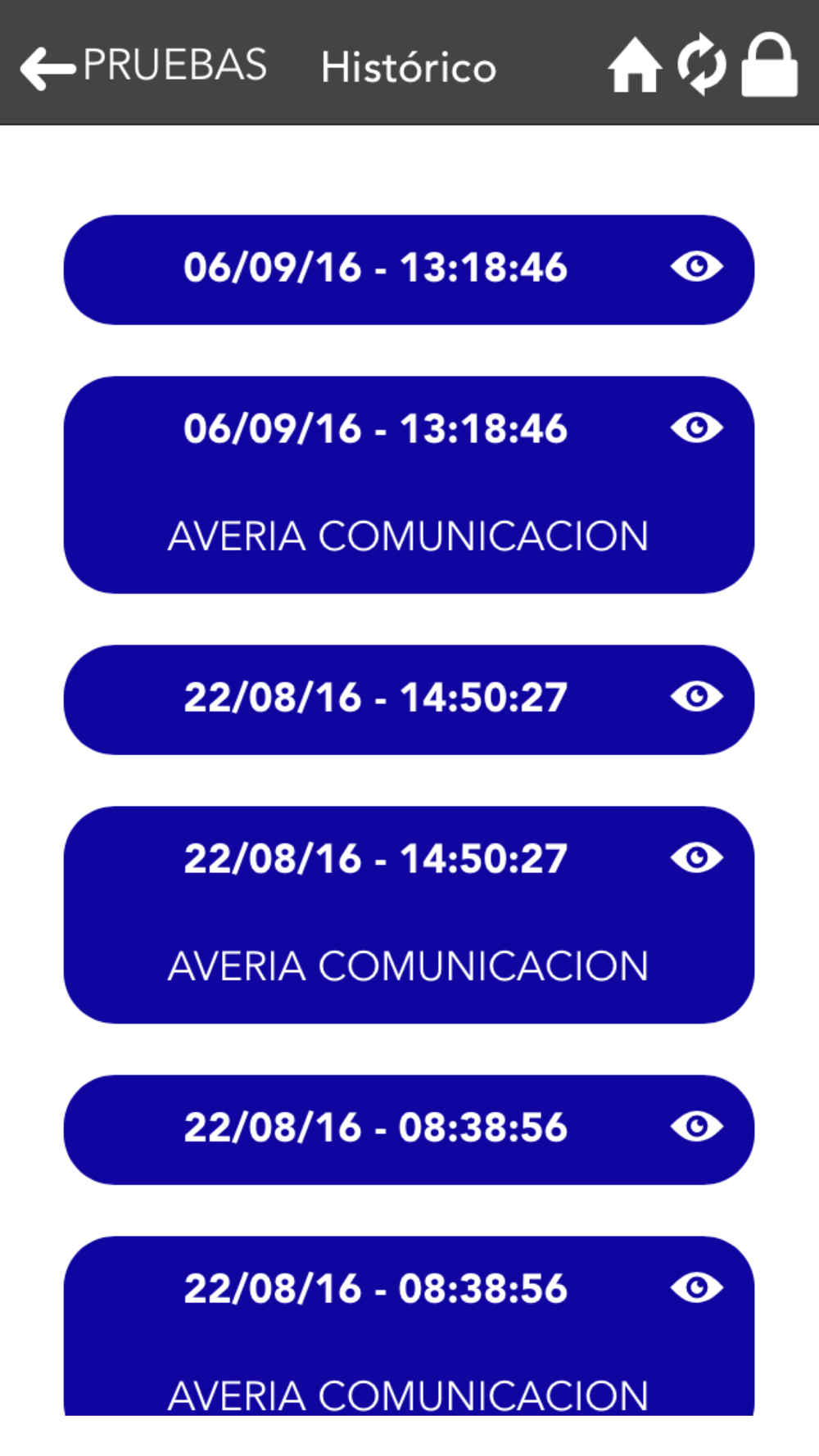Image resolution: width=819 pixels, height=1456 pixels.
Task: Open the 06/09/16 AVERIA COMUNICACION card
Action: tap(409, 485)
